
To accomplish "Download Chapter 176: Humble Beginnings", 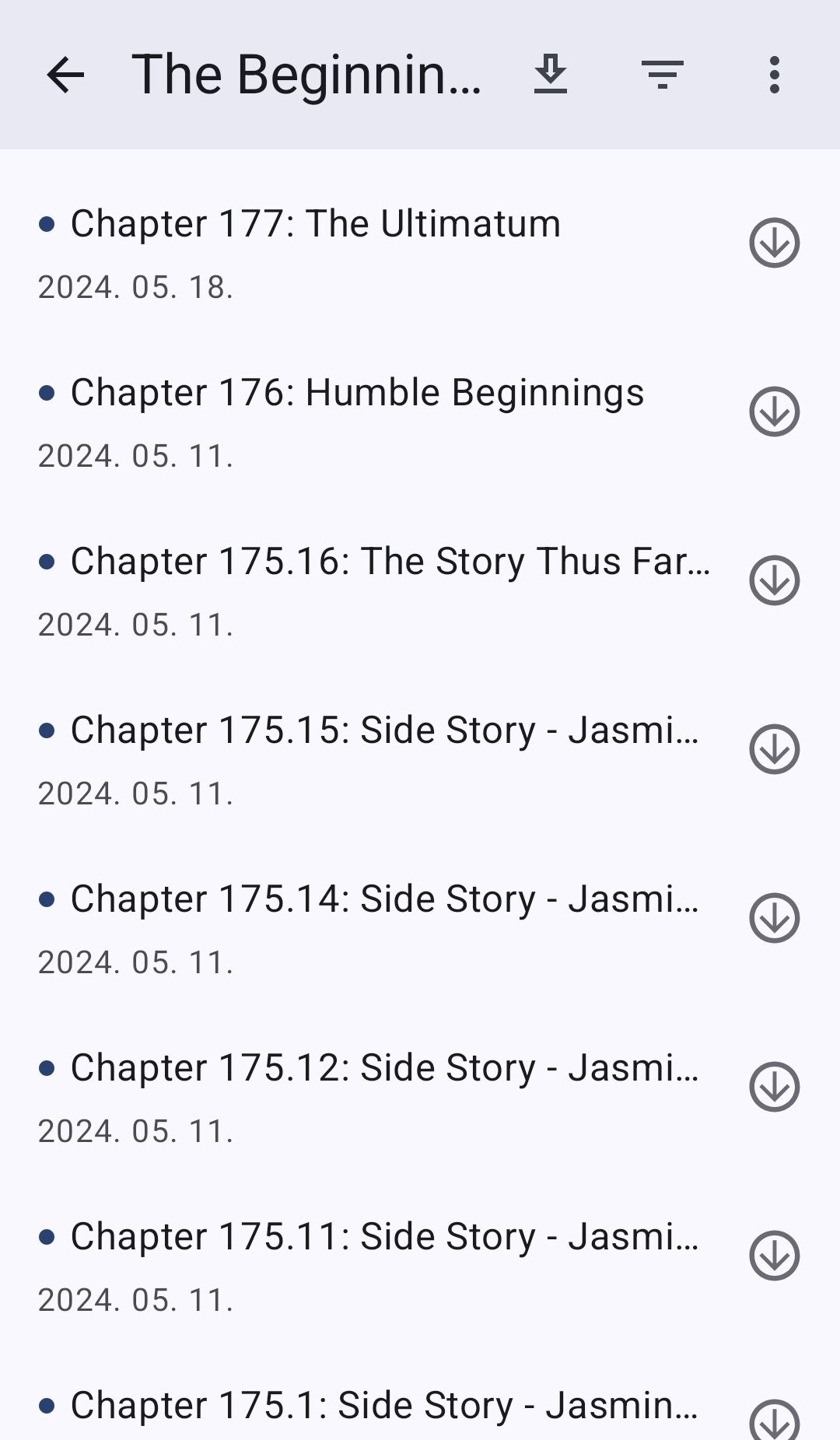I will tap(775, 412).
